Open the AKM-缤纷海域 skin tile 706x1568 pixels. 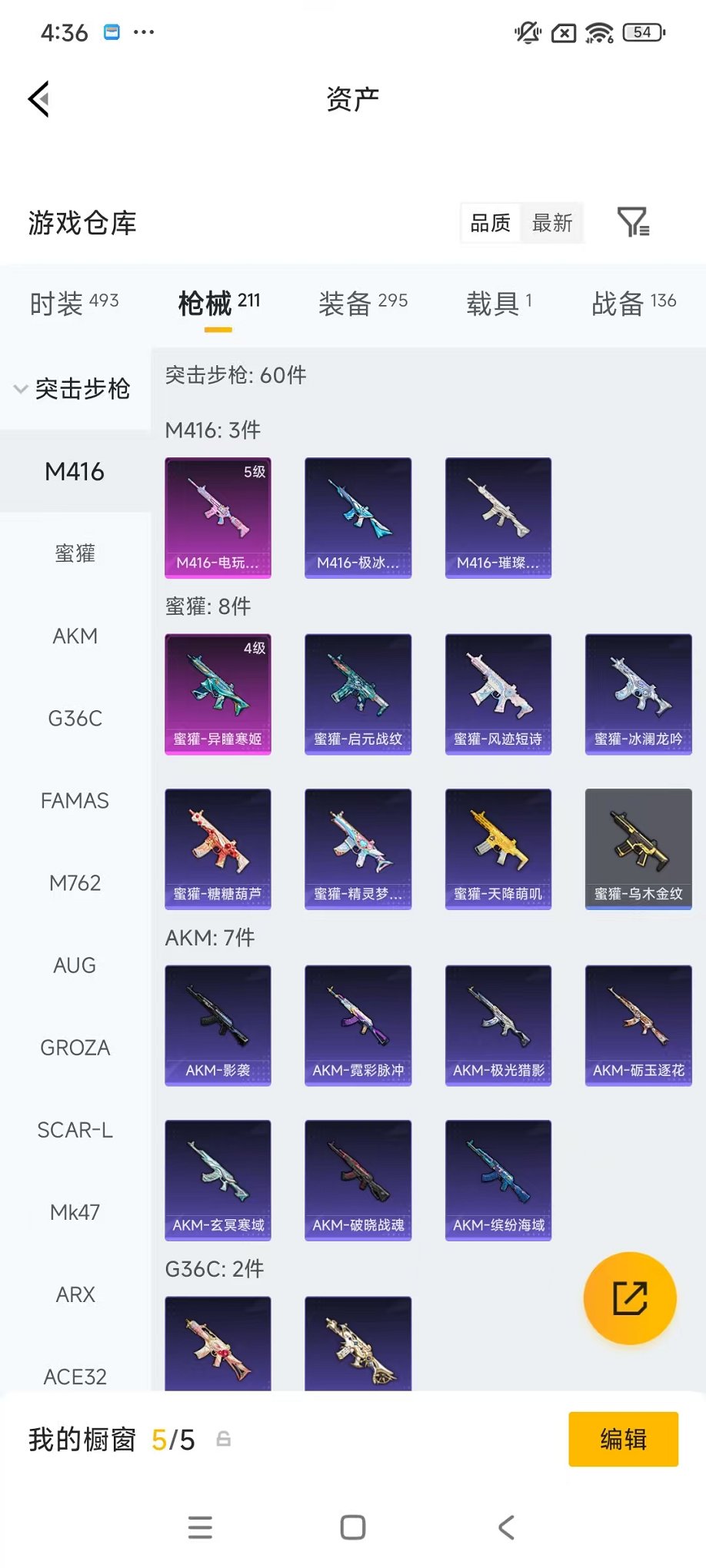498,1179
